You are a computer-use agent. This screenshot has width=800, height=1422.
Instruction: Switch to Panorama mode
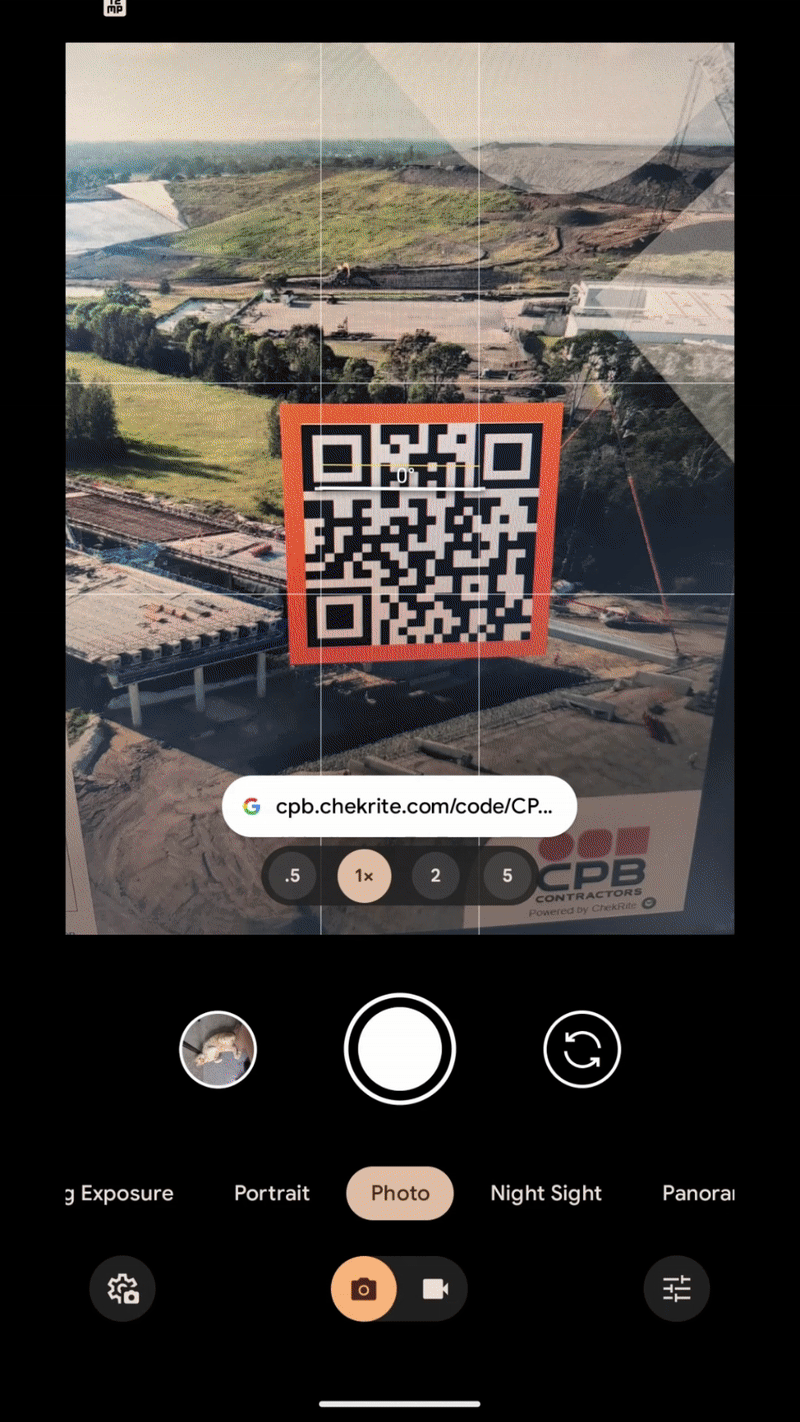[697, 1193]
